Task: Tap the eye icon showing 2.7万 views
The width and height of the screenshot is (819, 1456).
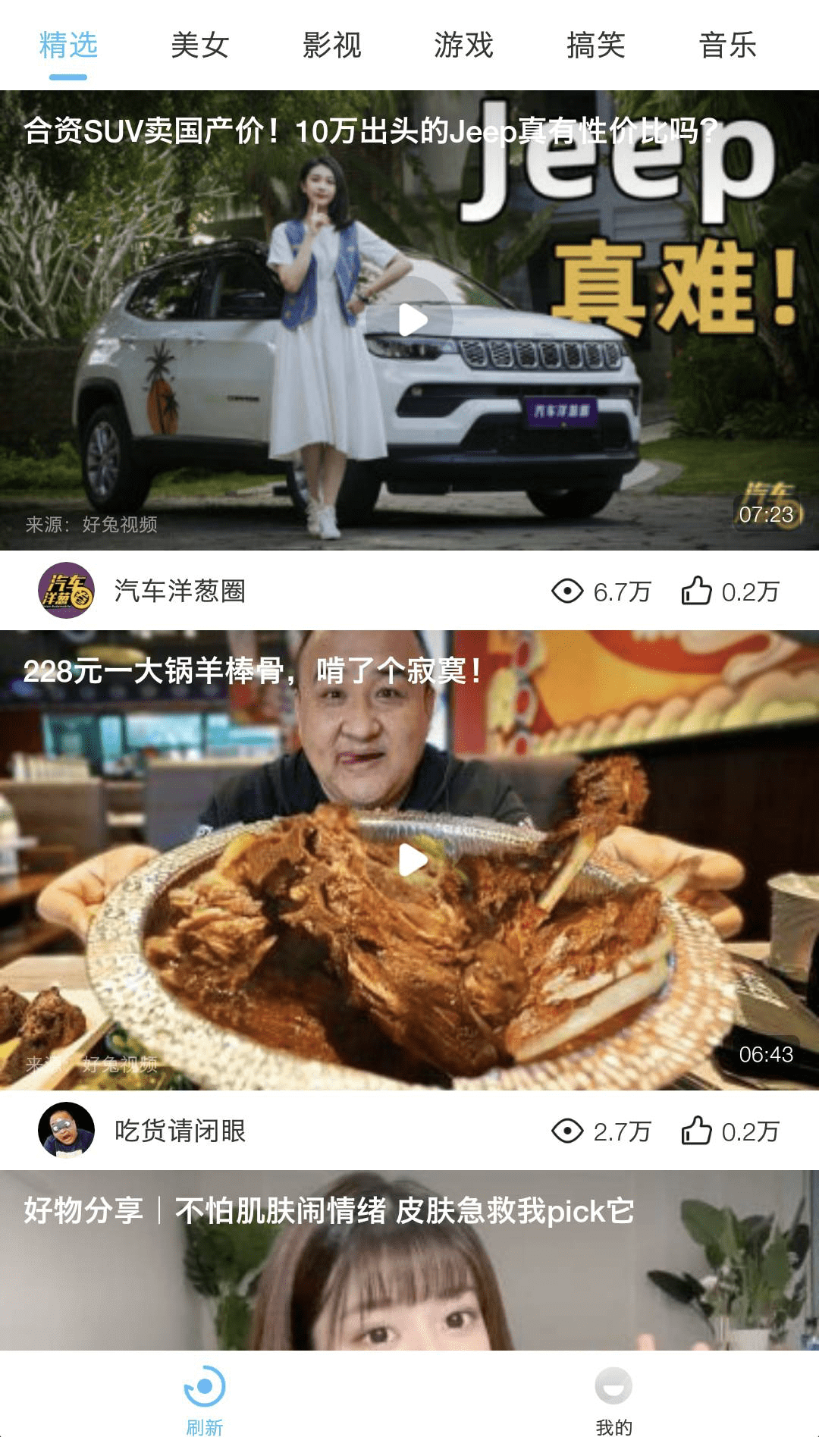Action: (x=565, y=1129)
